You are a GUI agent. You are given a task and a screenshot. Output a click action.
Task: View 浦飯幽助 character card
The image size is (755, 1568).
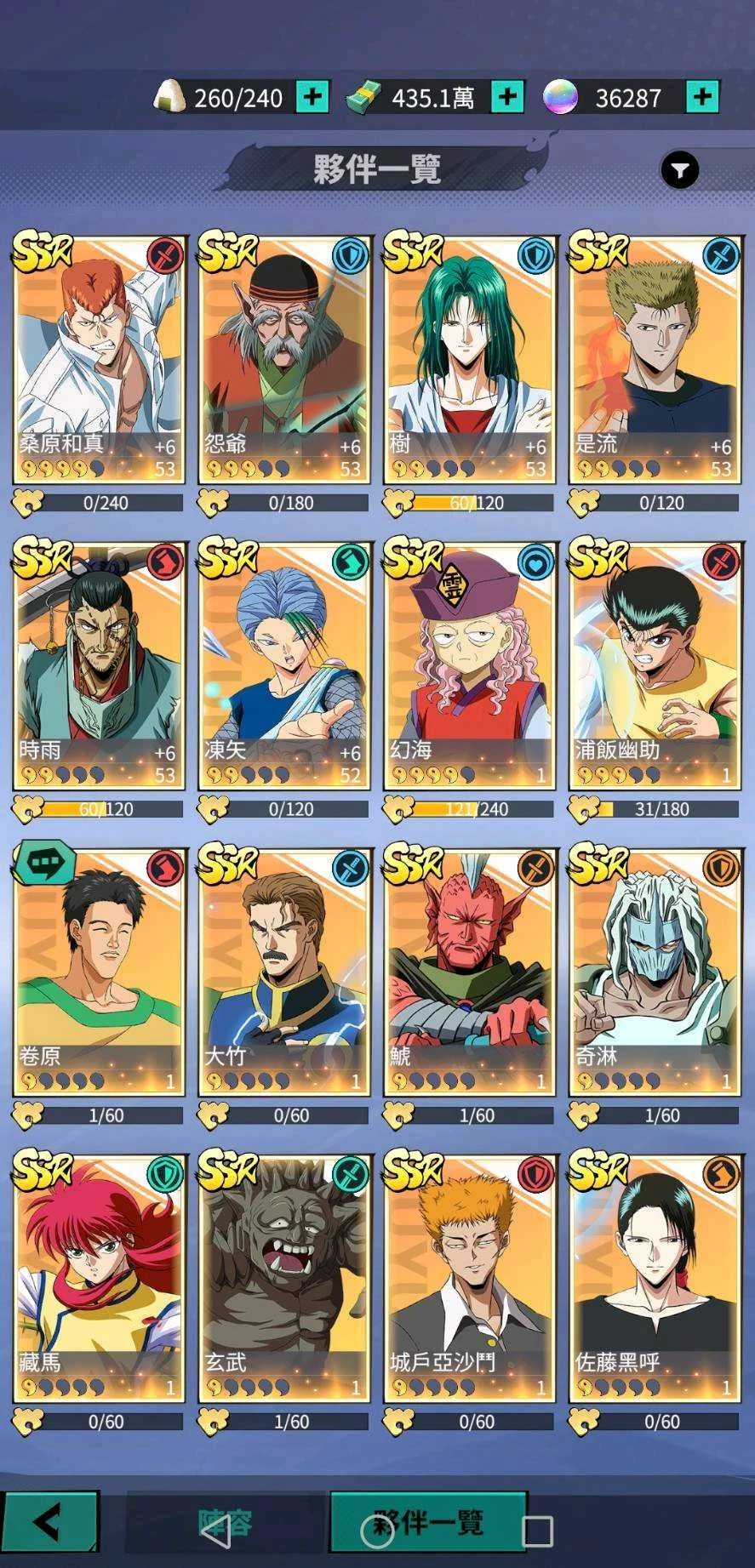click(x=655, y=666)
